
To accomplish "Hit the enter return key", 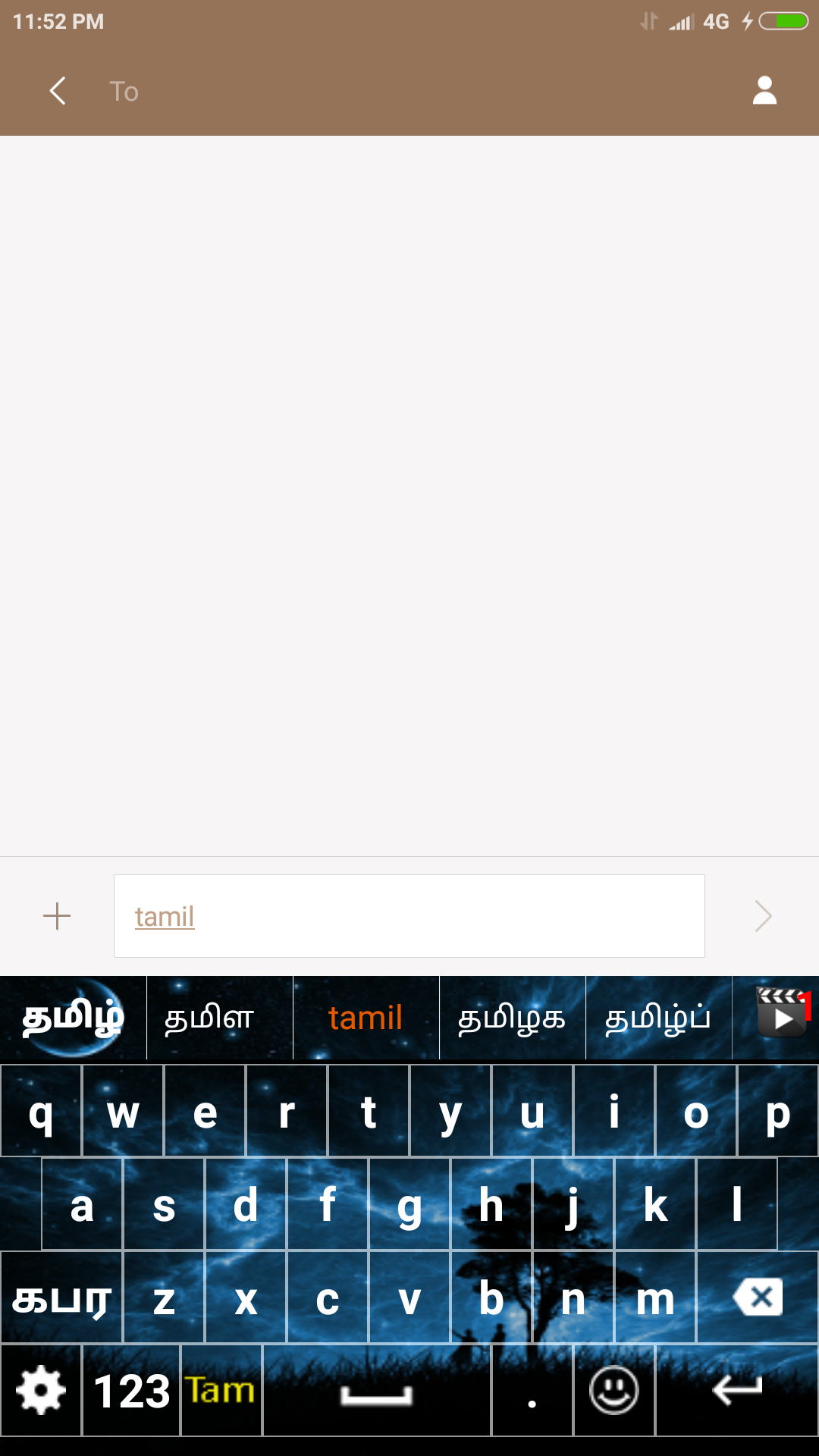I will (737, 1391).
